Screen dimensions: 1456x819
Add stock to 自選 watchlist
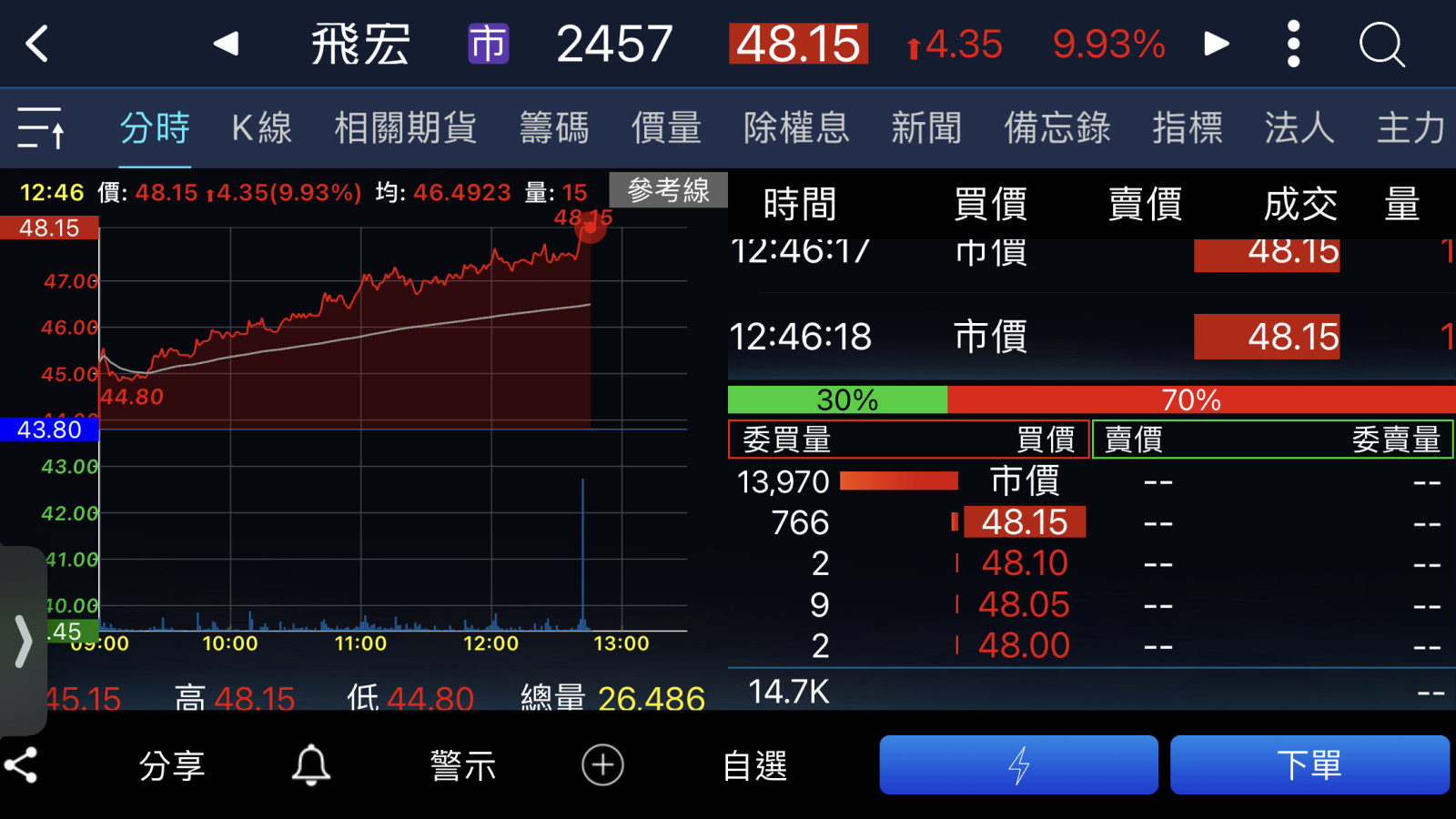[753, 765]
